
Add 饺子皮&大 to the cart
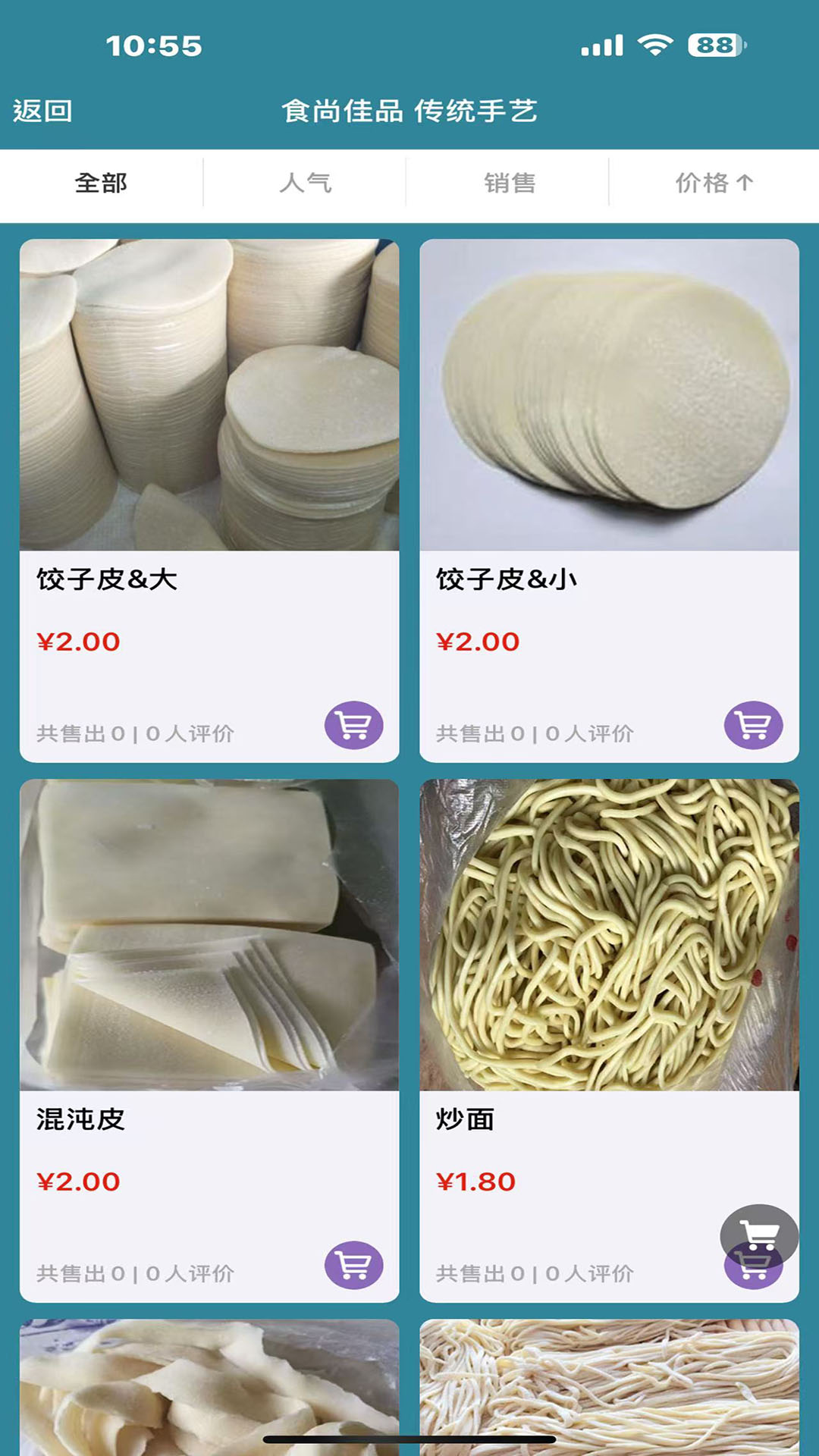(353, 726)
